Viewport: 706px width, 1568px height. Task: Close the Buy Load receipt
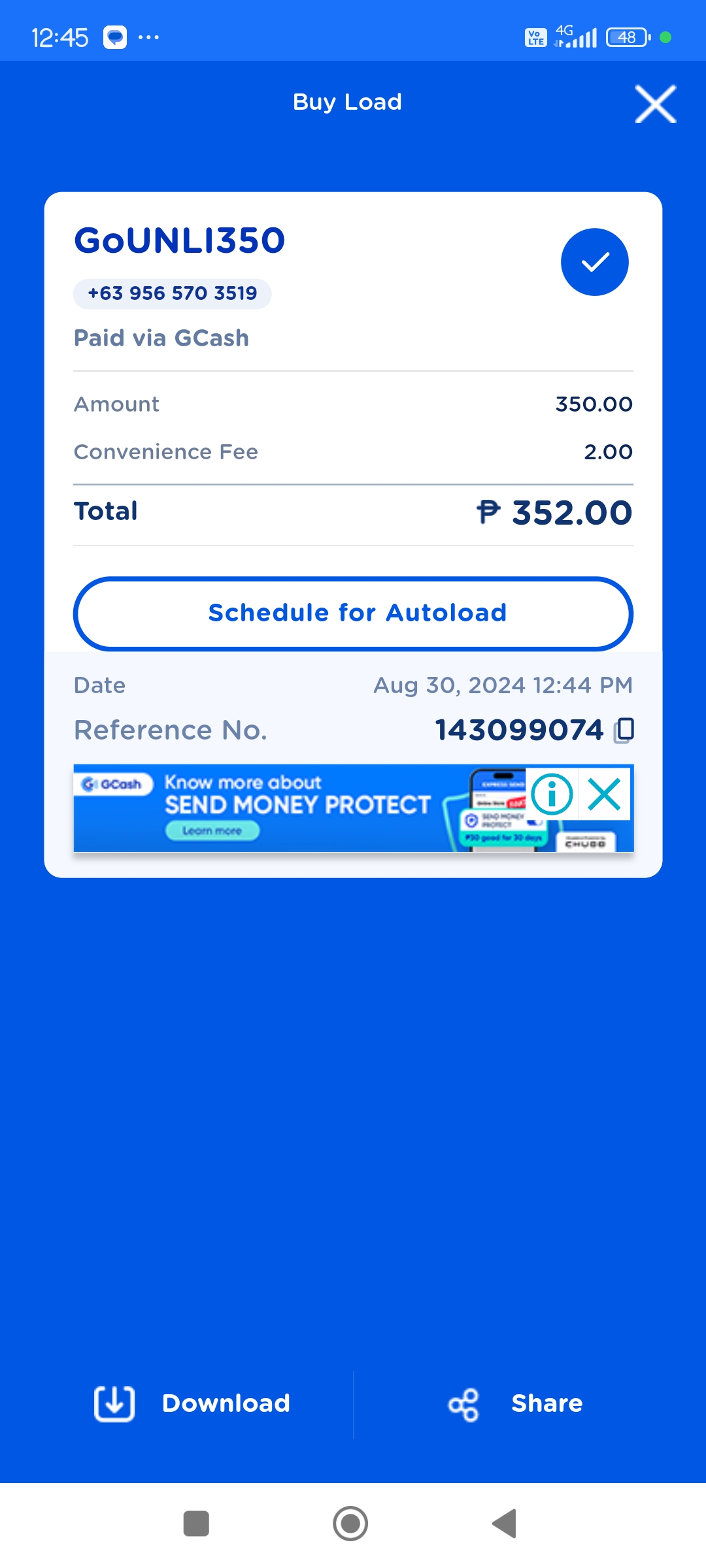pyautogui.click(x=655, y=104)
